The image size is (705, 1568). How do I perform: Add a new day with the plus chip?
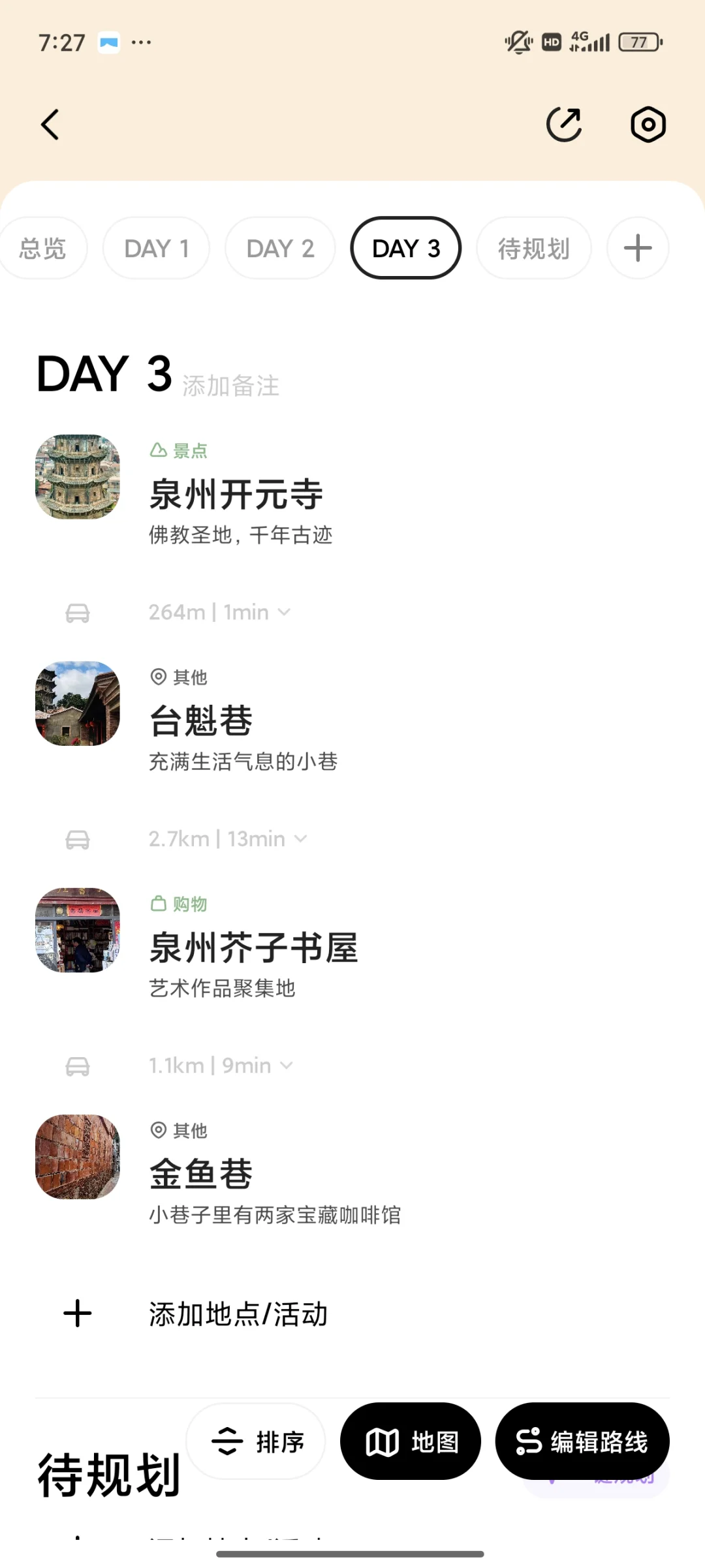click(x=638, y=249)
